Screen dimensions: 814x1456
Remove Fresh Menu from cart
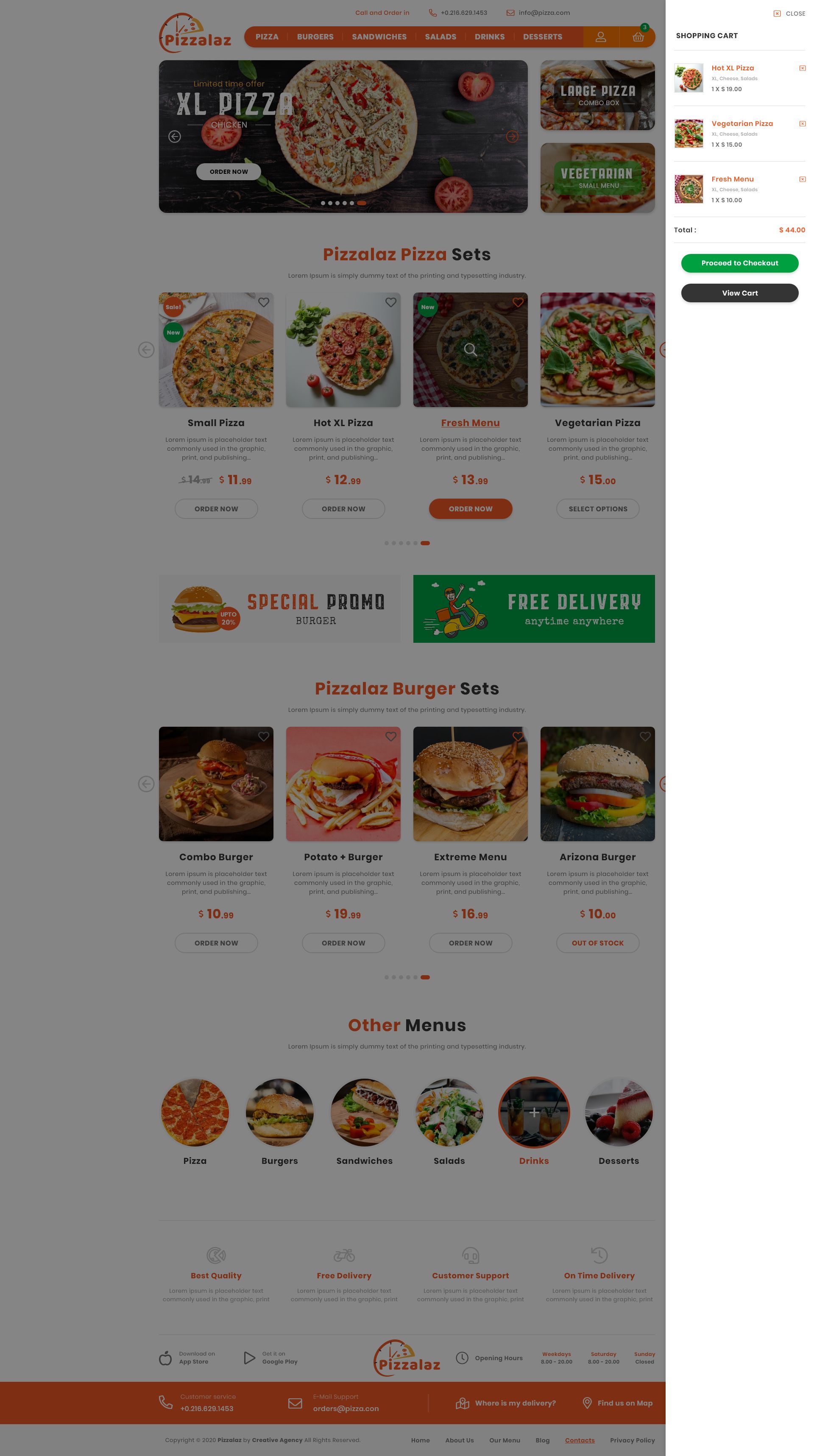click(x=802, y=179)
